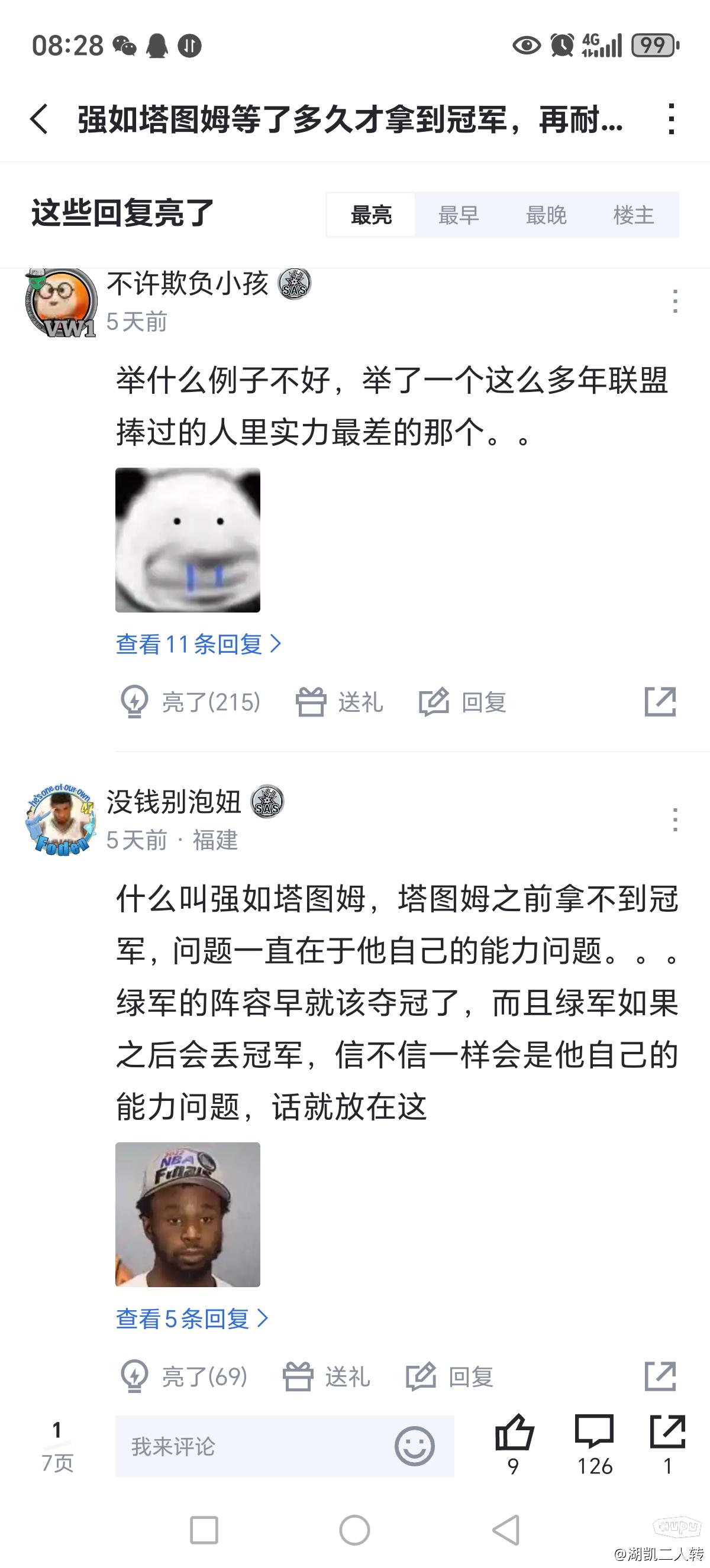Viewport: 710px width, 1568px height.
Task: View the panda meme image
Action: 188,540
